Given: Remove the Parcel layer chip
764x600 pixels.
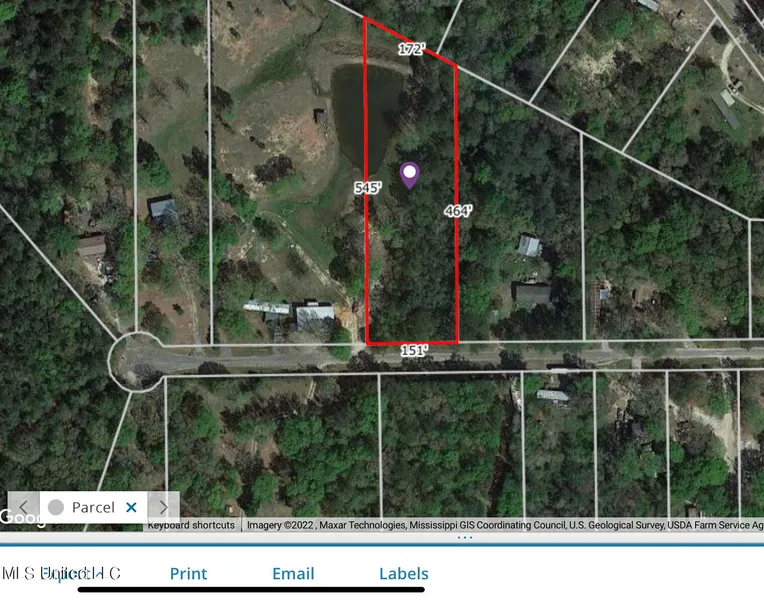Looking at the screenshot, I should [131, 507].
